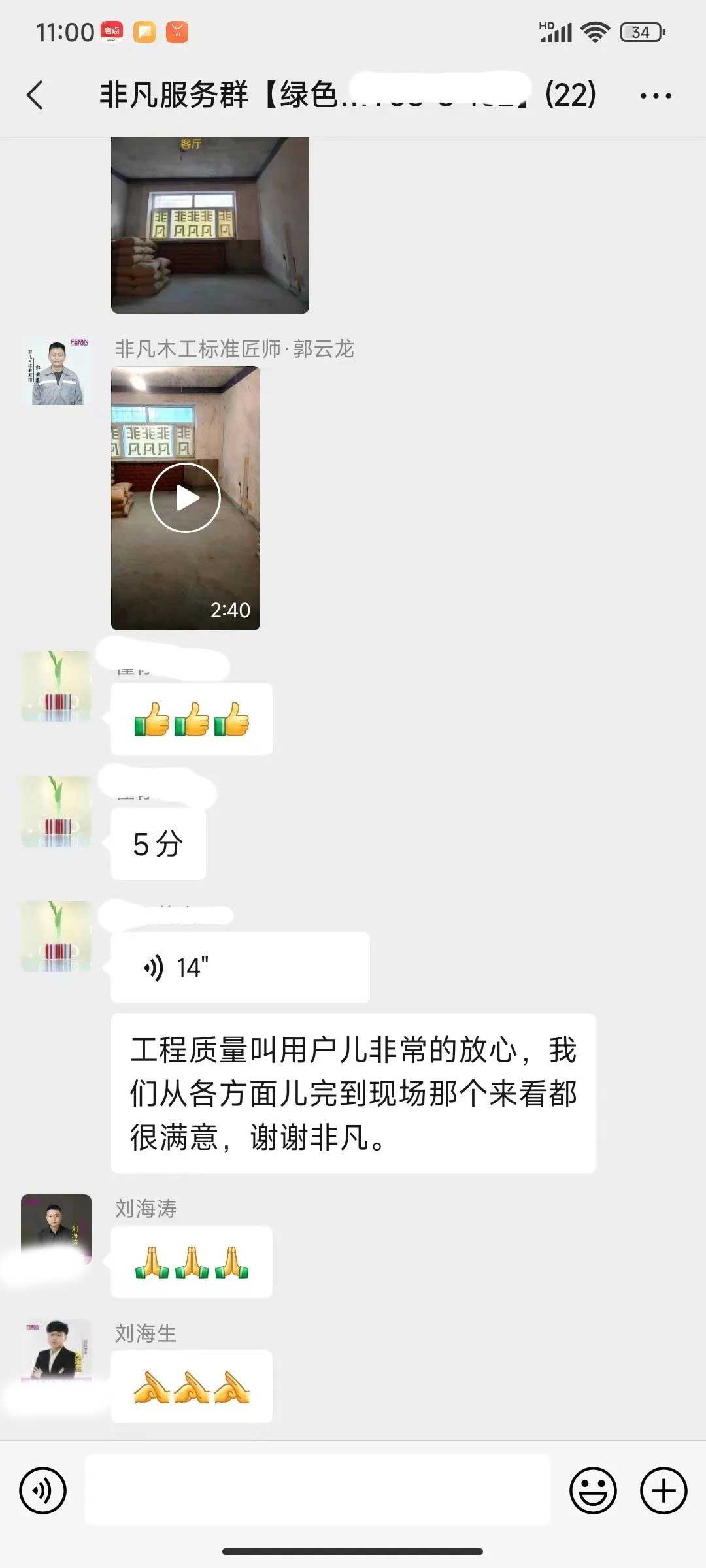Screen dimensions: 706x1568
Task: Open 刘海涛's profile avatar
Action: tap(56, 1229)
